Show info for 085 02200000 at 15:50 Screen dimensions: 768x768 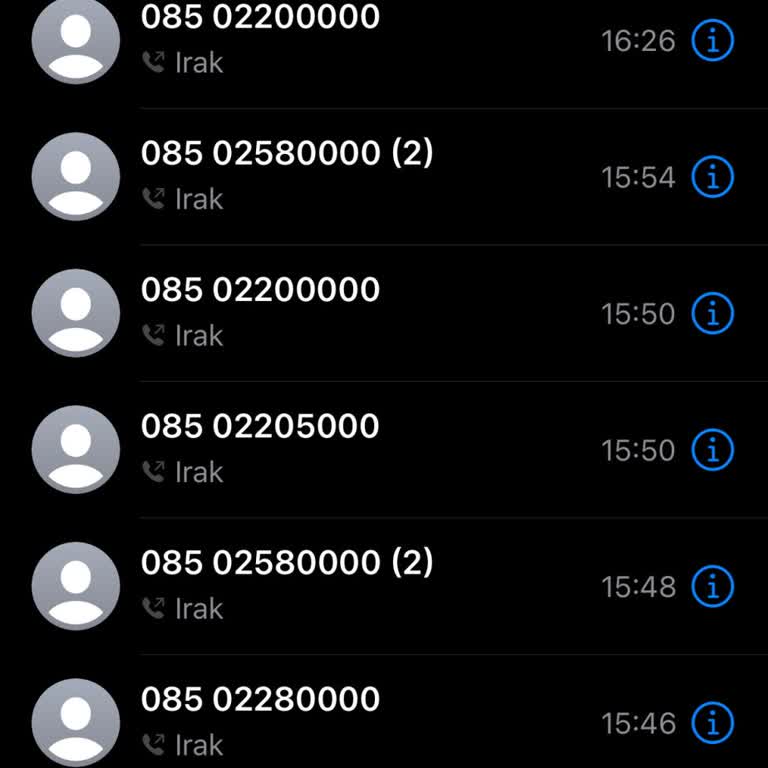713,314
